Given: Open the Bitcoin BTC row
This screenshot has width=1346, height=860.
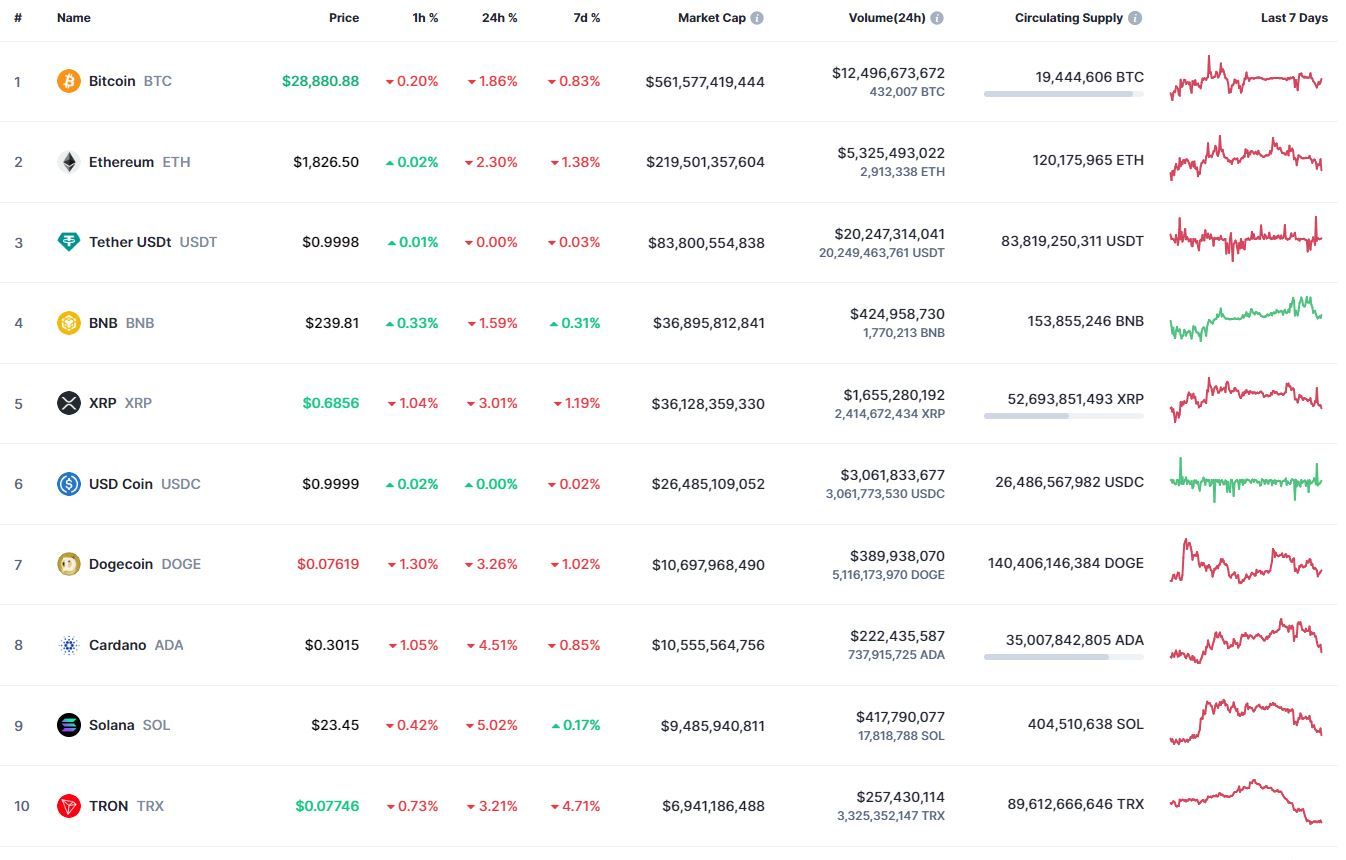Looking at the screenshot, I should point(112,81).
